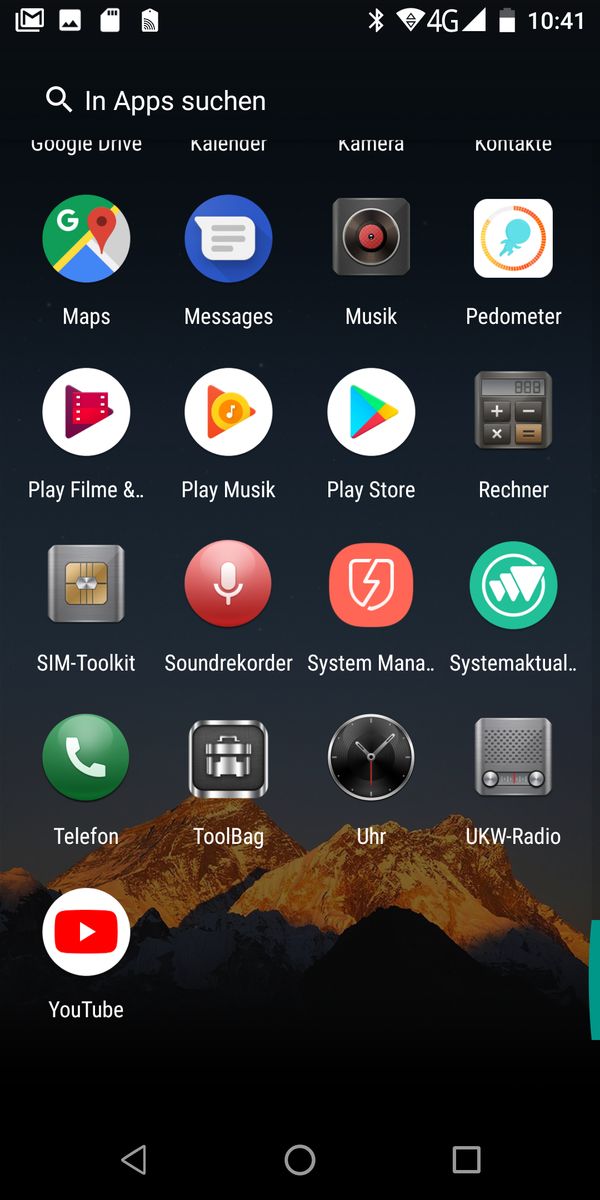This screenshot has width=600, height=1200.
Task: Tap the 'In Apps suchen' search field
Action: 300,100
